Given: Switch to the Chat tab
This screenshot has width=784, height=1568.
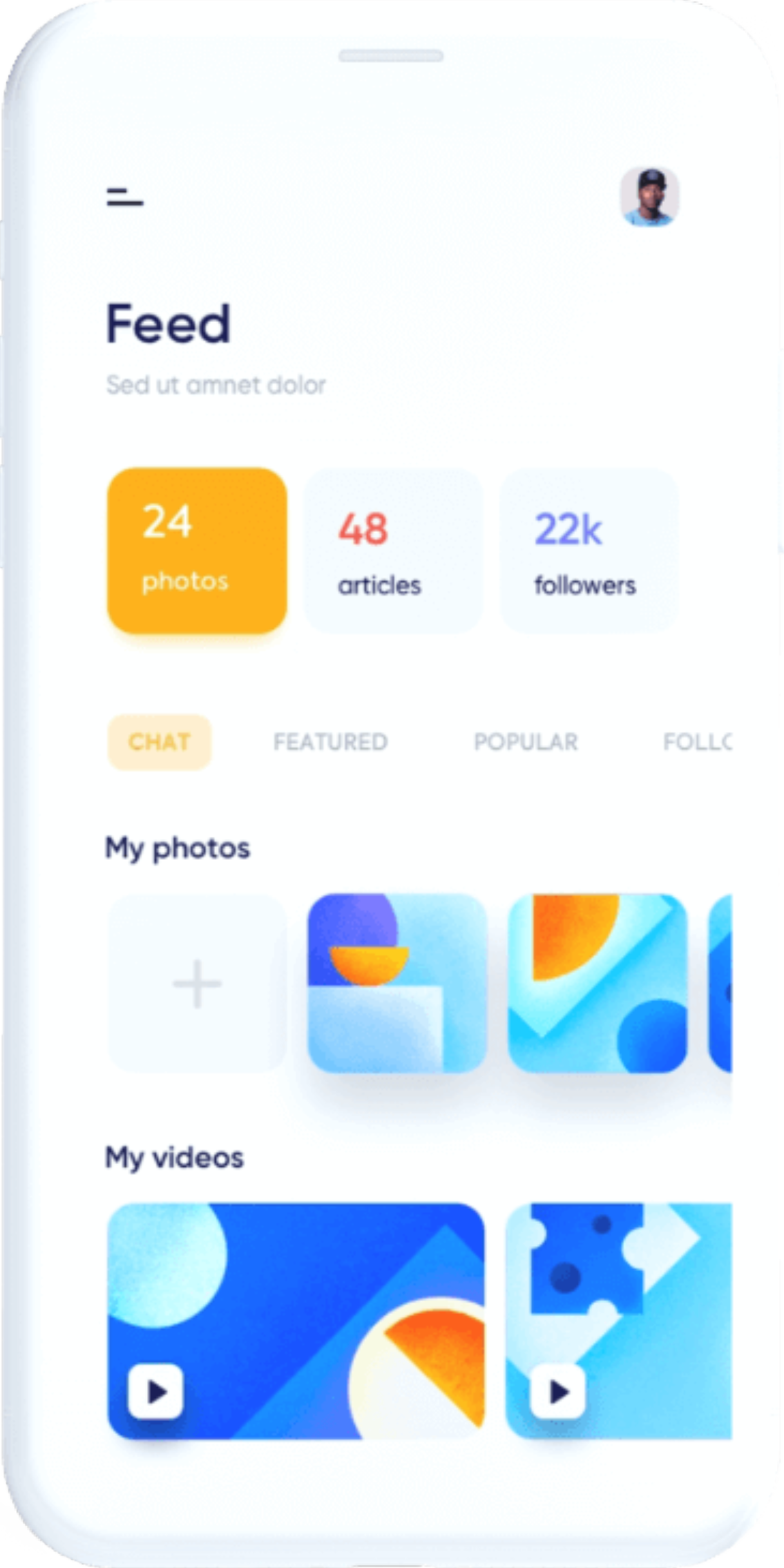Looking at the screenshot, I should [x=159, y=741].
